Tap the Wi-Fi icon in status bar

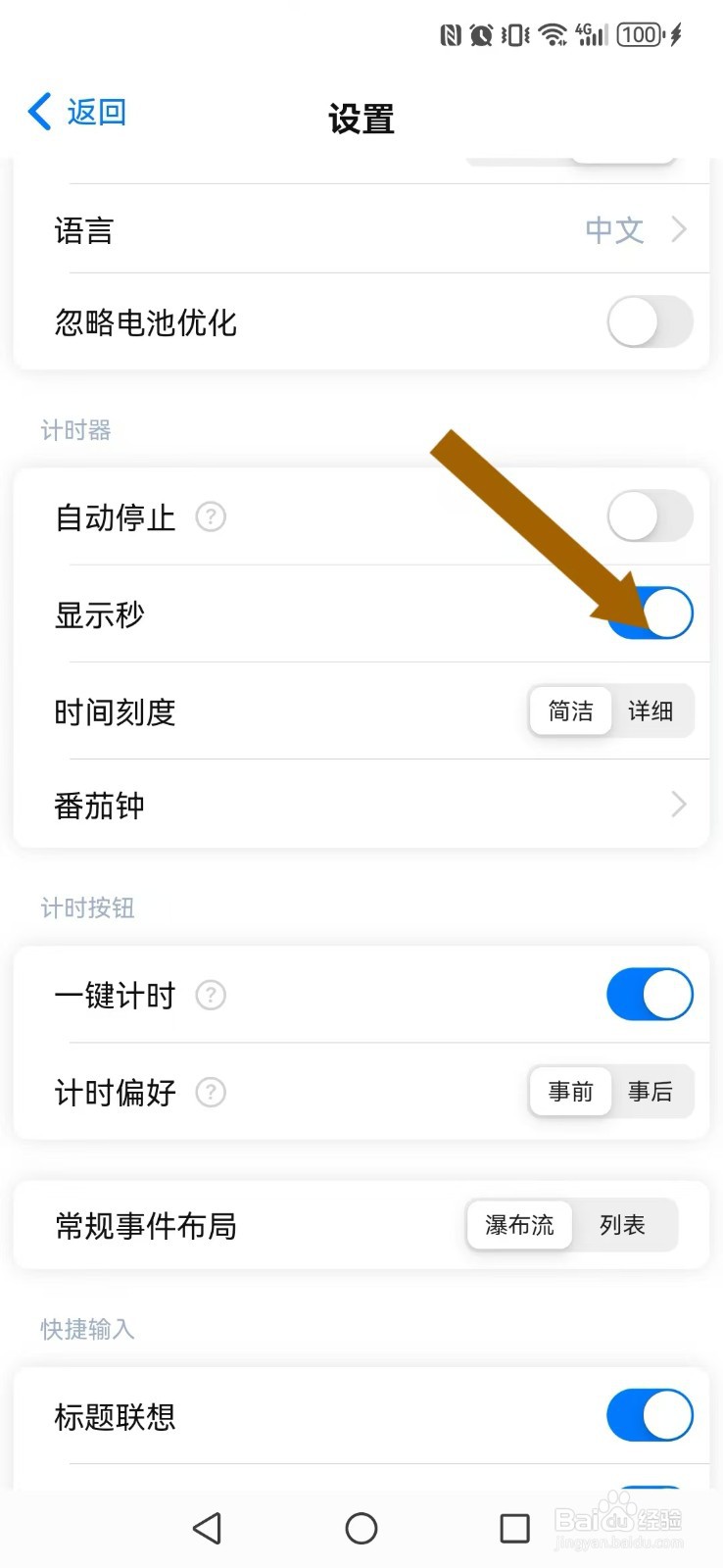(551, 34)
